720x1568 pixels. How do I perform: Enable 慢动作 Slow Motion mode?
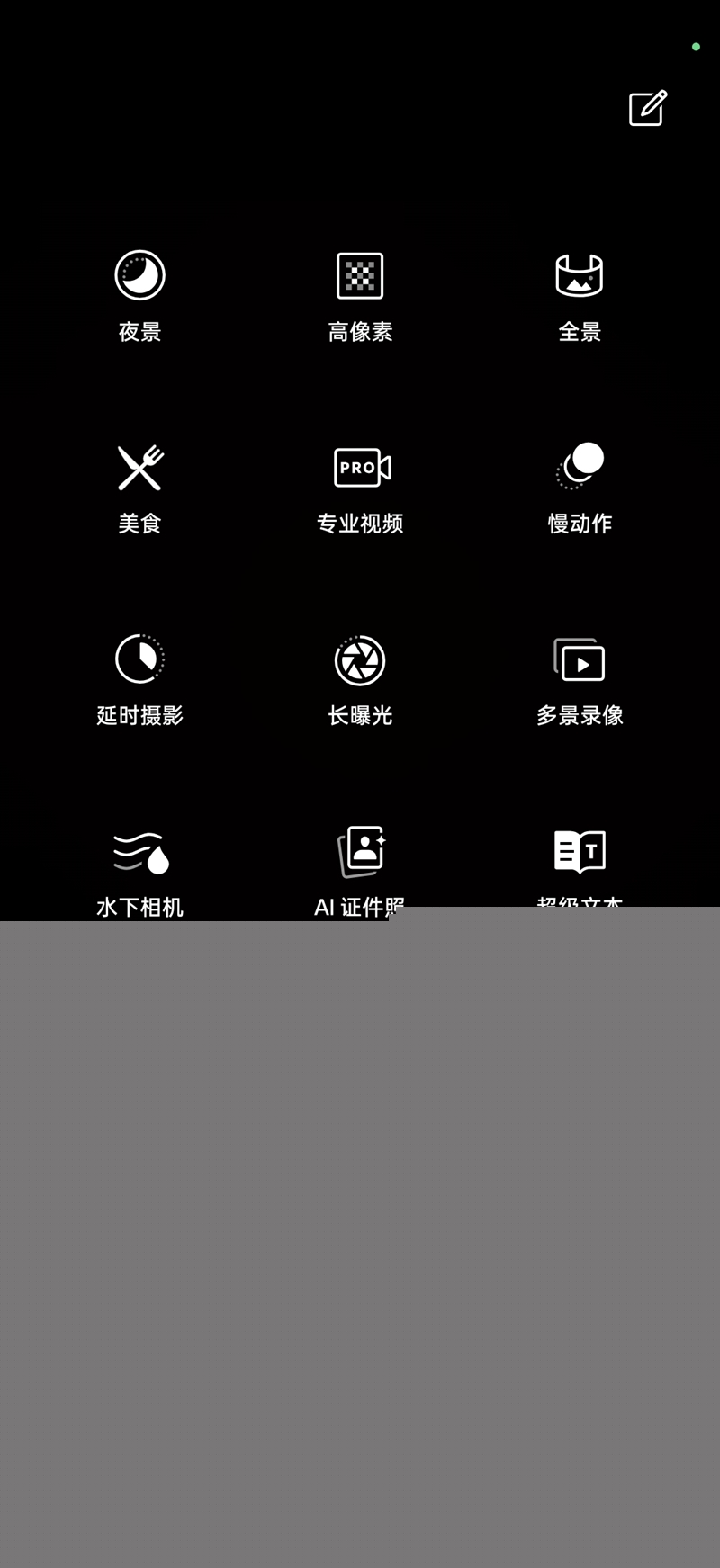(580, 467)
